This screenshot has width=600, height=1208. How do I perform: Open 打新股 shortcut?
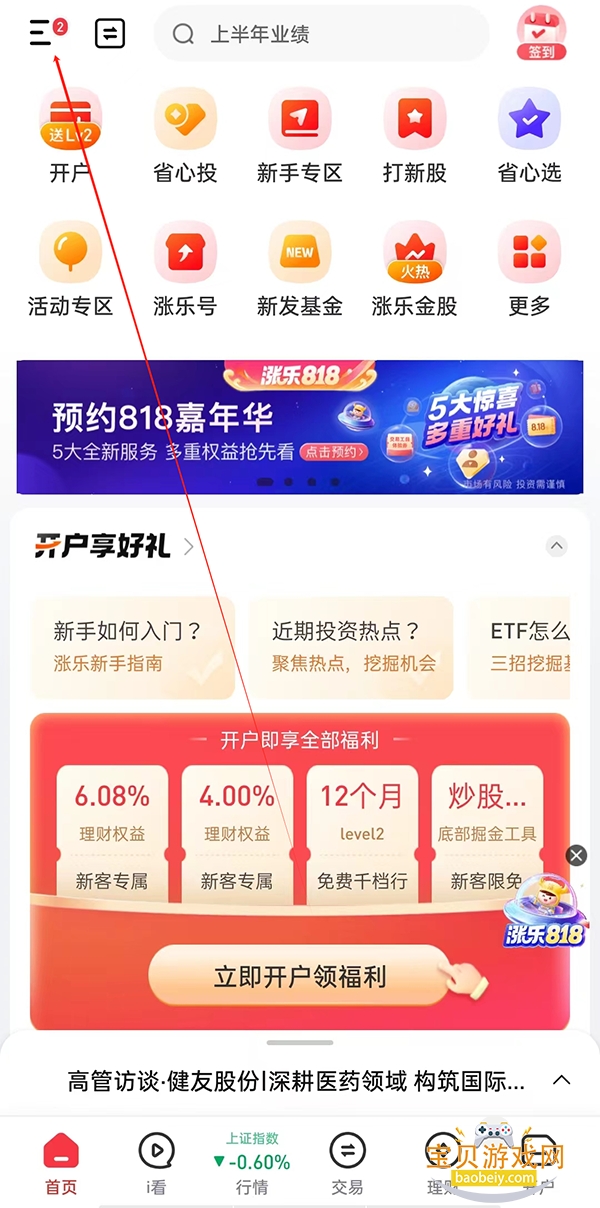[414, 137]
